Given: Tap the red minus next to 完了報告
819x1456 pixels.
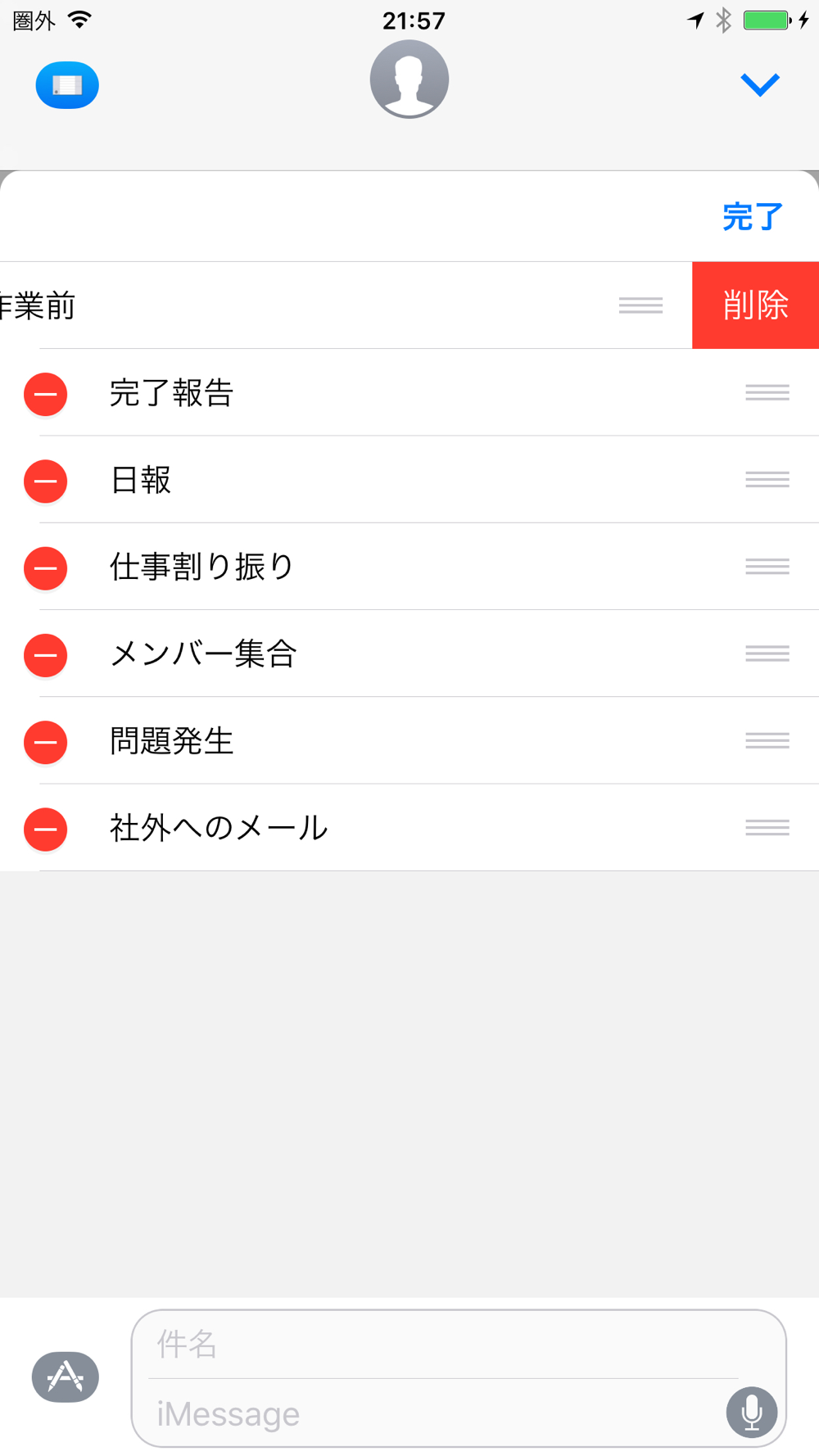Looking at the screenshot, I should click(46, 394).
